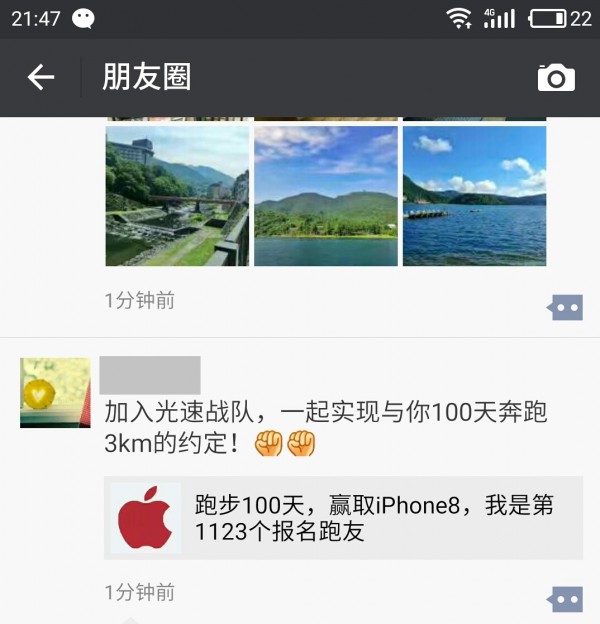This screenshot has width=600, height=624.
Task: Open the 跑步100天 iPhone8 link card
Action: tap(343, 517)
